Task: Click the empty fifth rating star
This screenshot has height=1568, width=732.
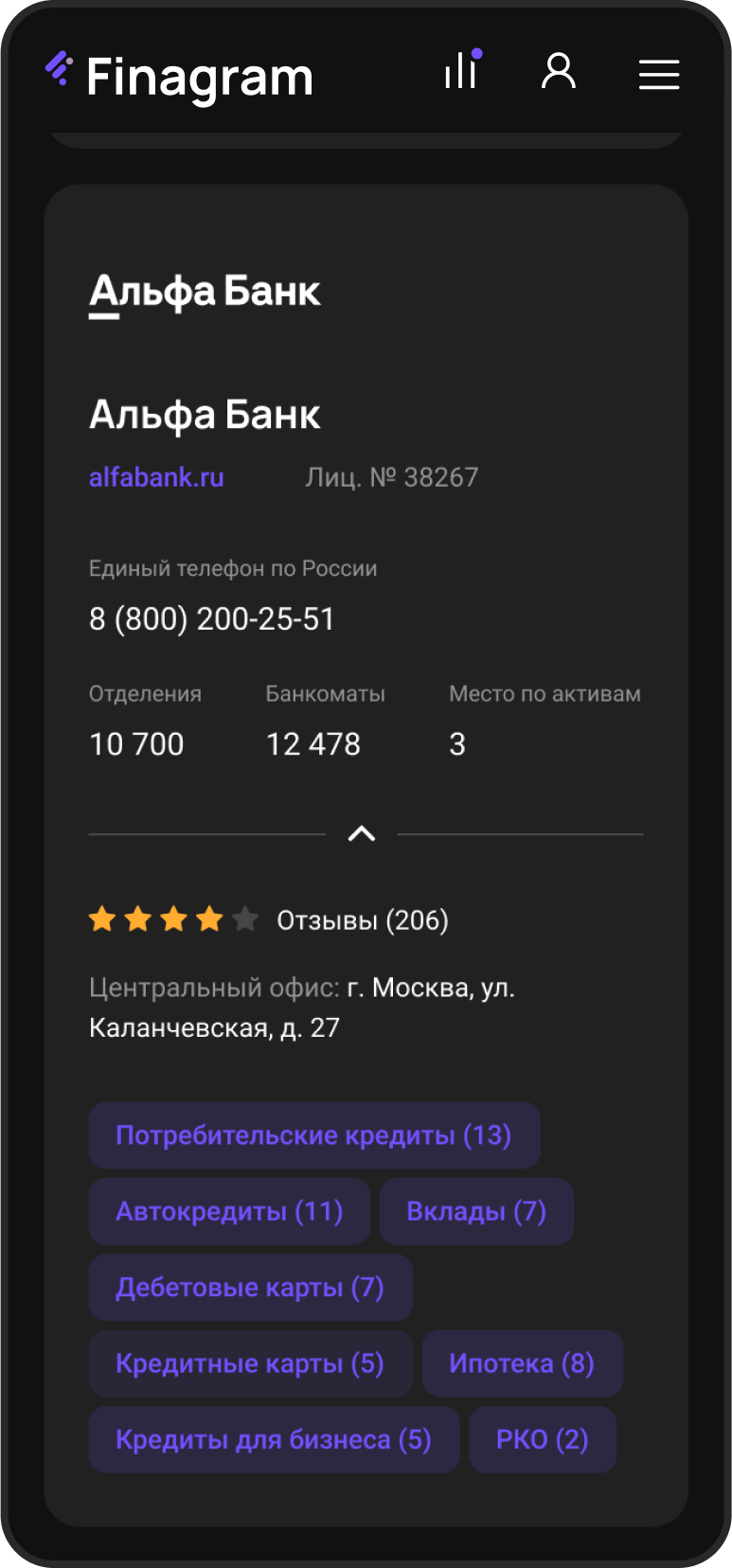Action: (x=245, y=918)
